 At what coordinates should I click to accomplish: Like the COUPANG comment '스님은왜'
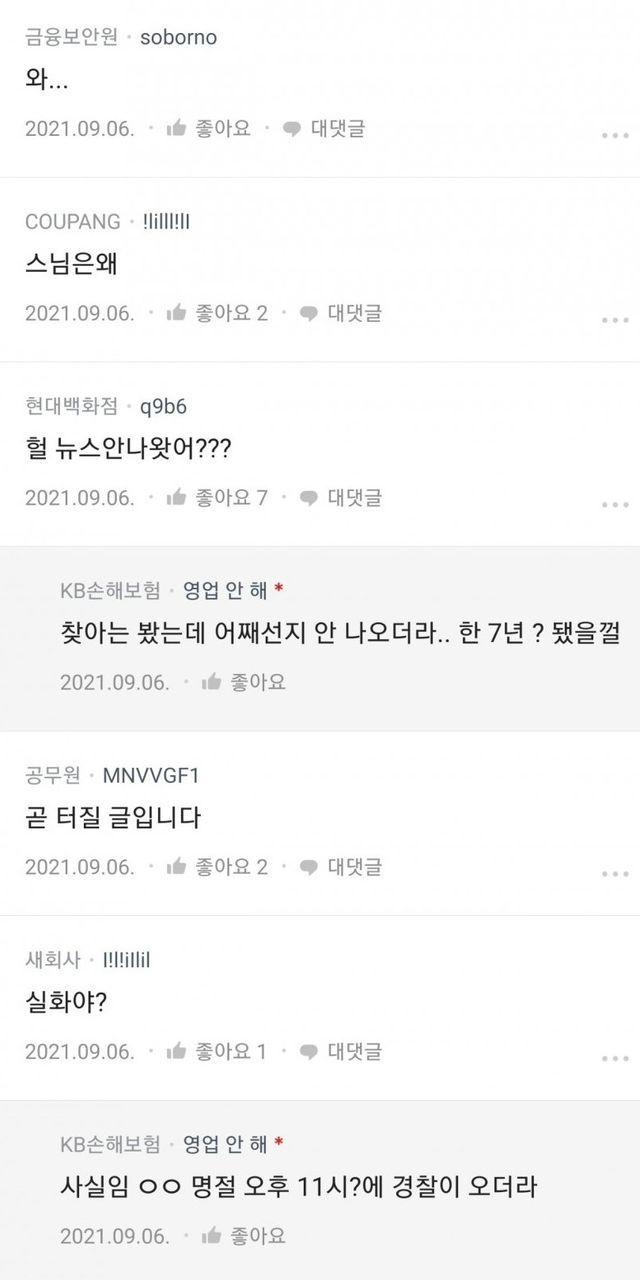tap(216, 313)
